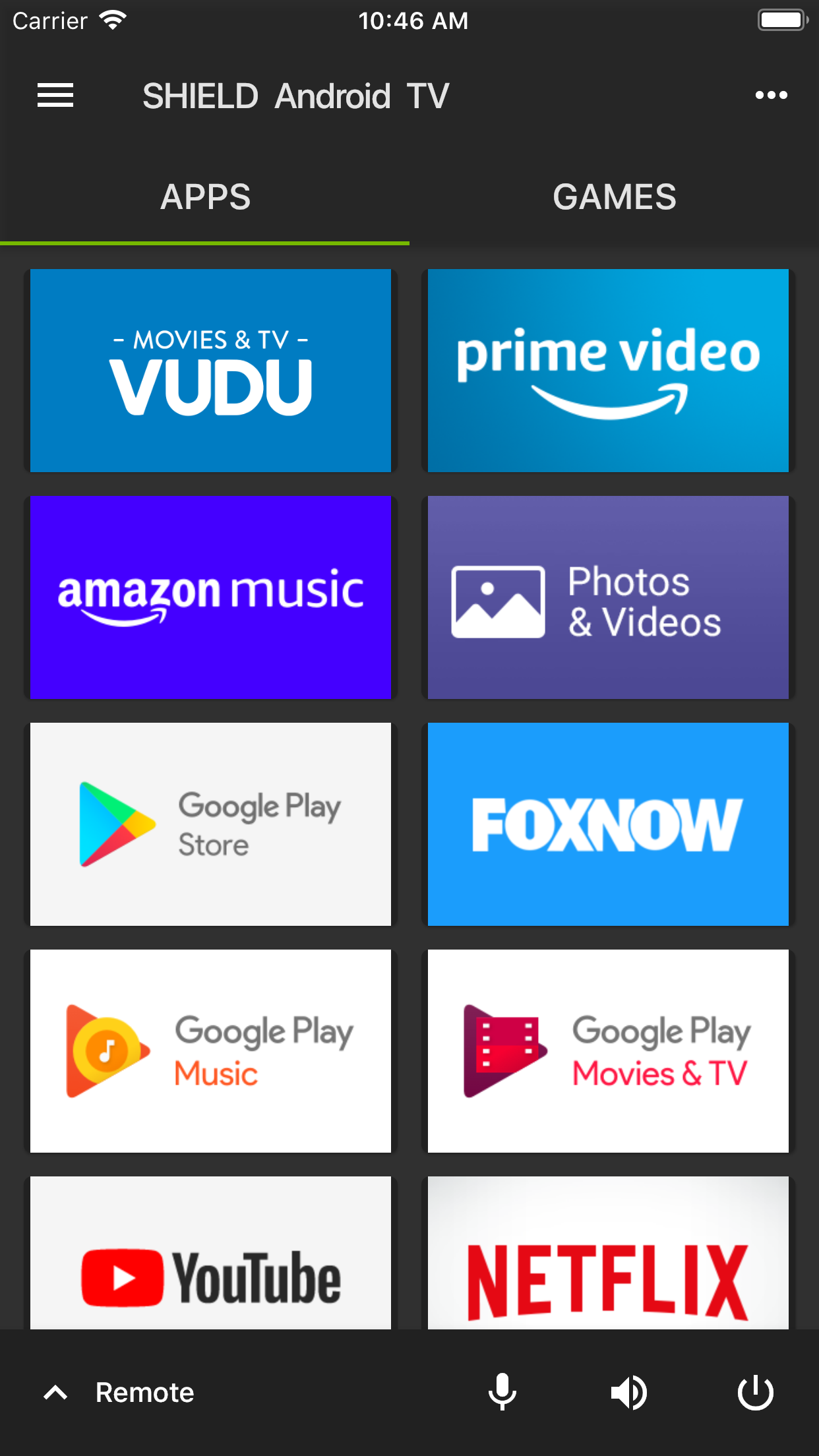Open Google Play Music
Image resolution: width=819 pixels, height=1456 pixels.
pyautogui.click(x=210, y=1052)
